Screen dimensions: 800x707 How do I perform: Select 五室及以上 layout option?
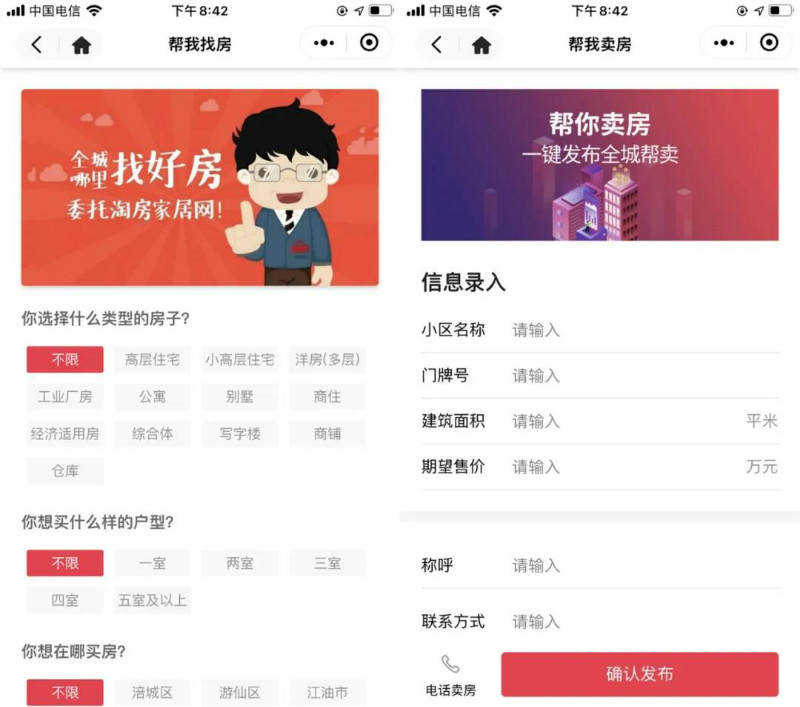click(152, 600)
